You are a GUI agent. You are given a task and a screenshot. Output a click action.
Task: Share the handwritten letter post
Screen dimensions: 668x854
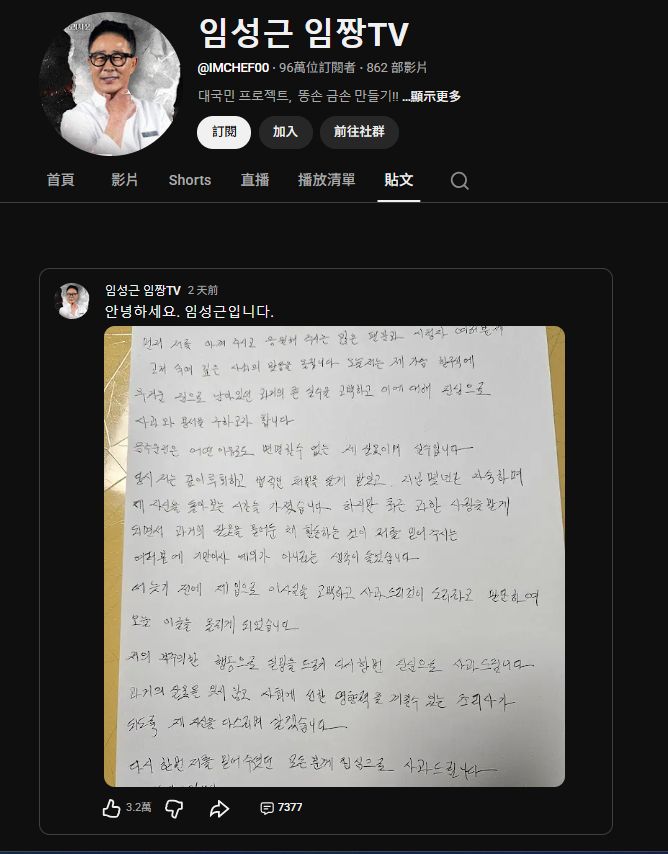220,808
